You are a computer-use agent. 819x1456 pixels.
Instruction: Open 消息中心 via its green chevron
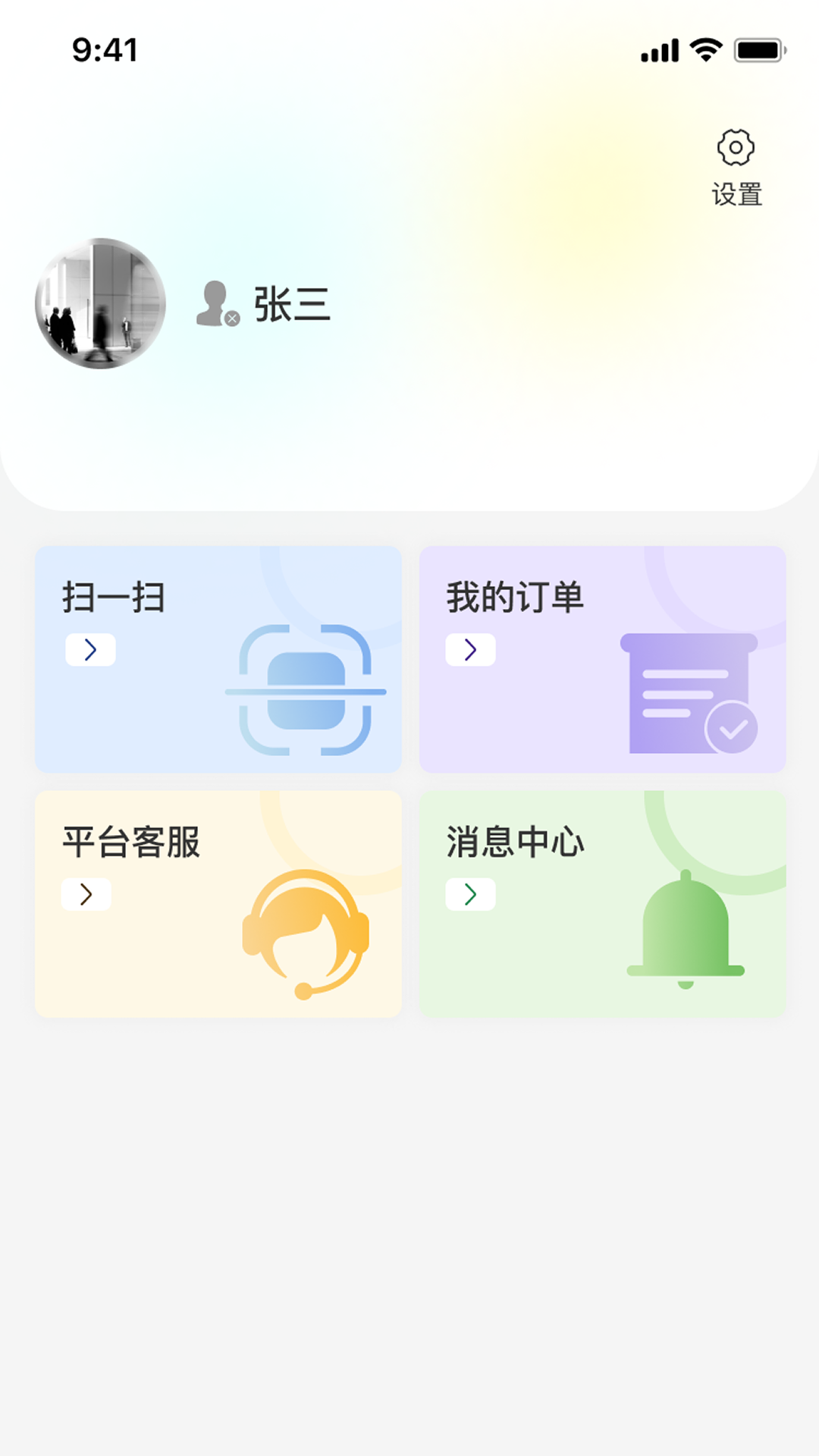[470, 894]
